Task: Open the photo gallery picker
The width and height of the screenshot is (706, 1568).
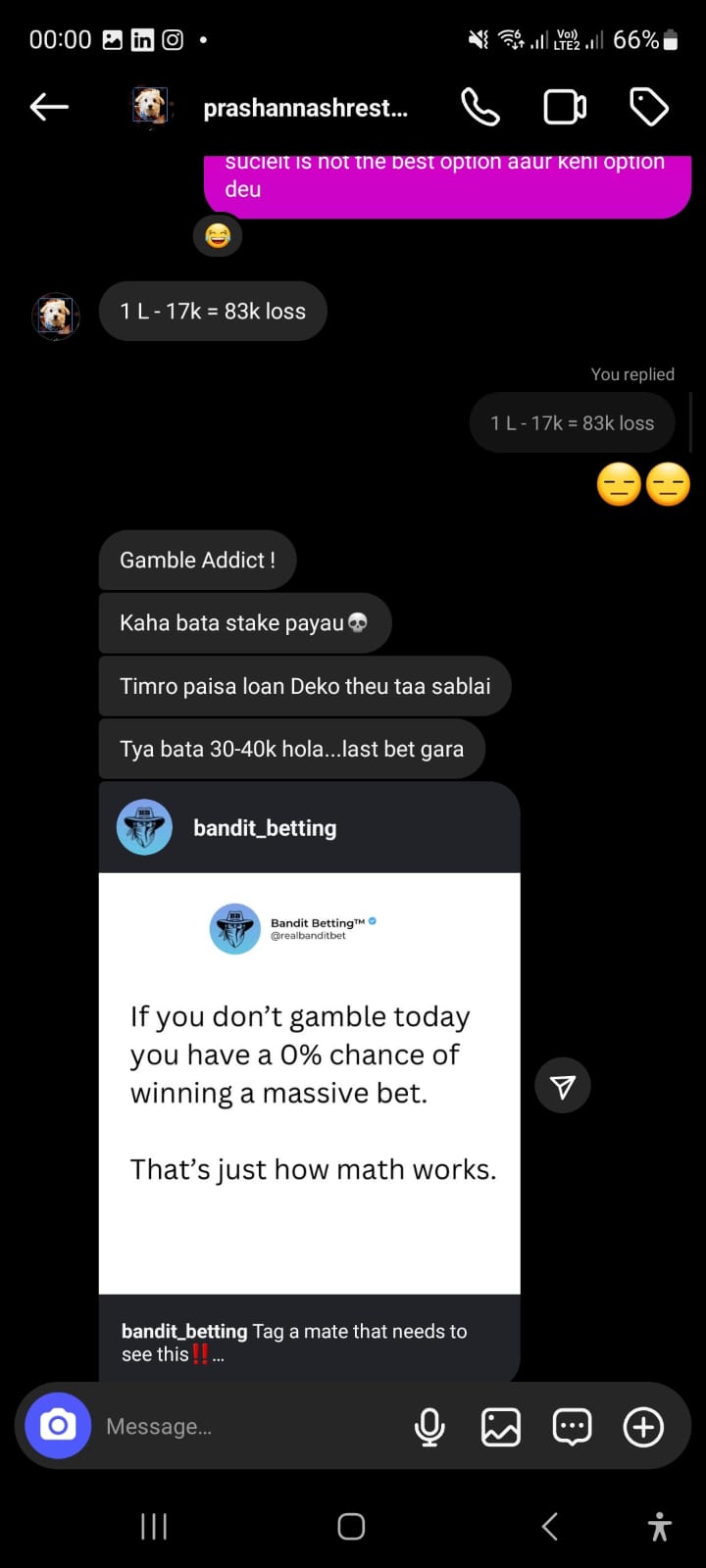Action: [501, 1427]
